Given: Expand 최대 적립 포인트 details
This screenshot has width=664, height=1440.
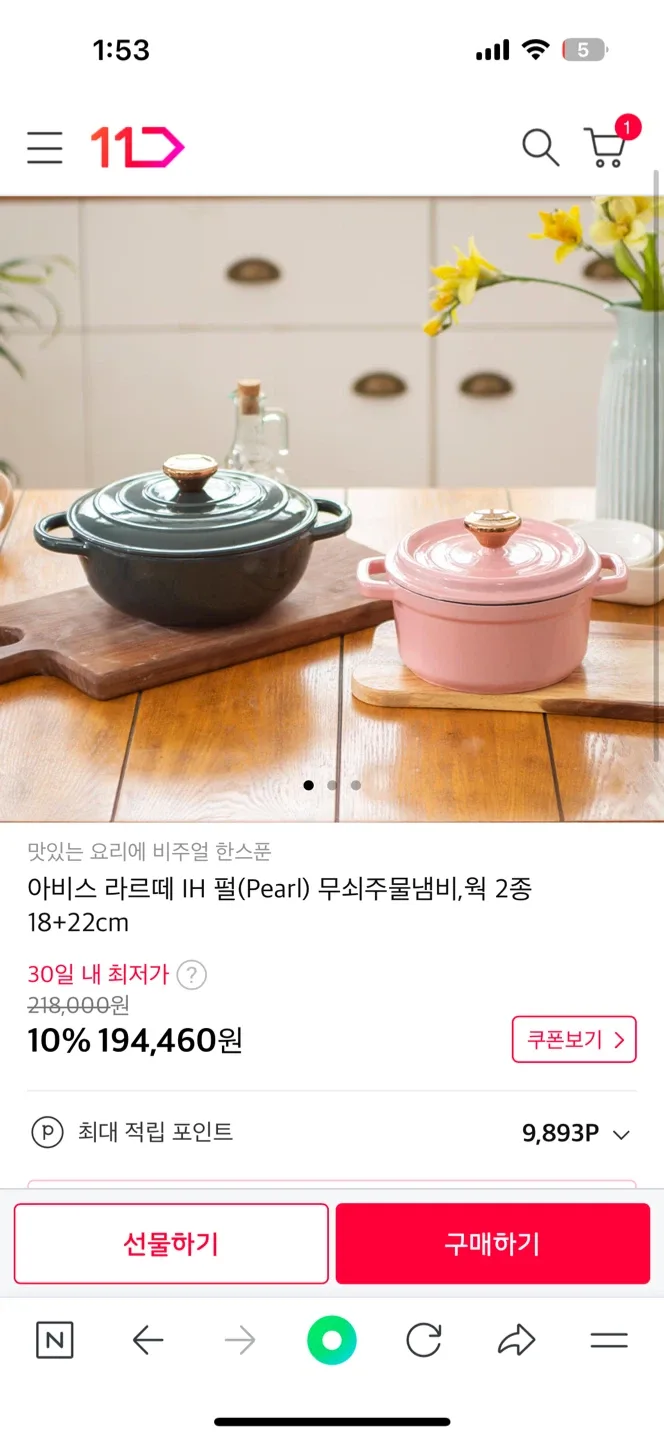Looking at the screenshot, I should click(x=621, y=1134).
